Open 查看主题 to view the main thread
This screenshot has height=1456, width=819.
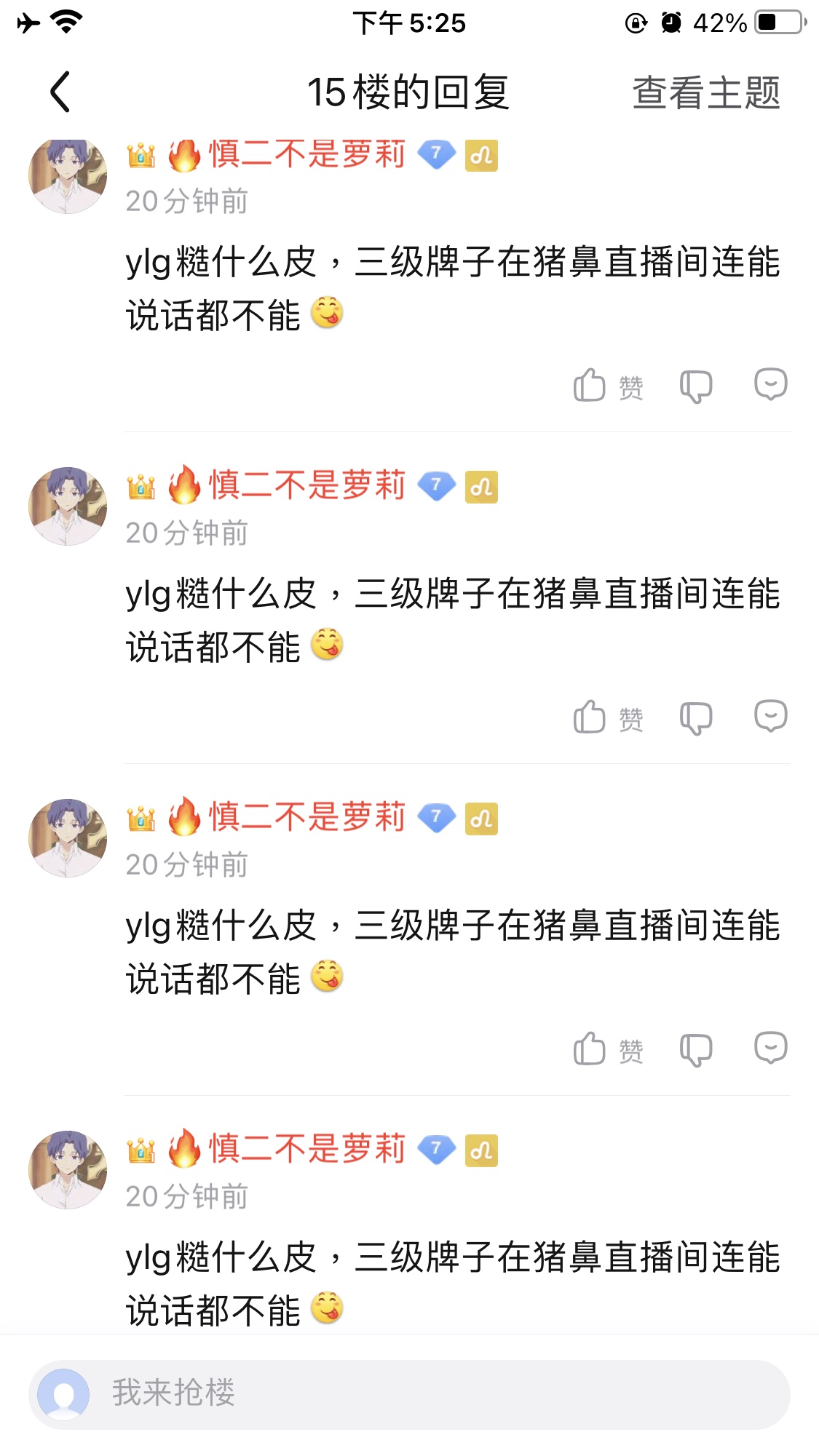pos(705,92)
